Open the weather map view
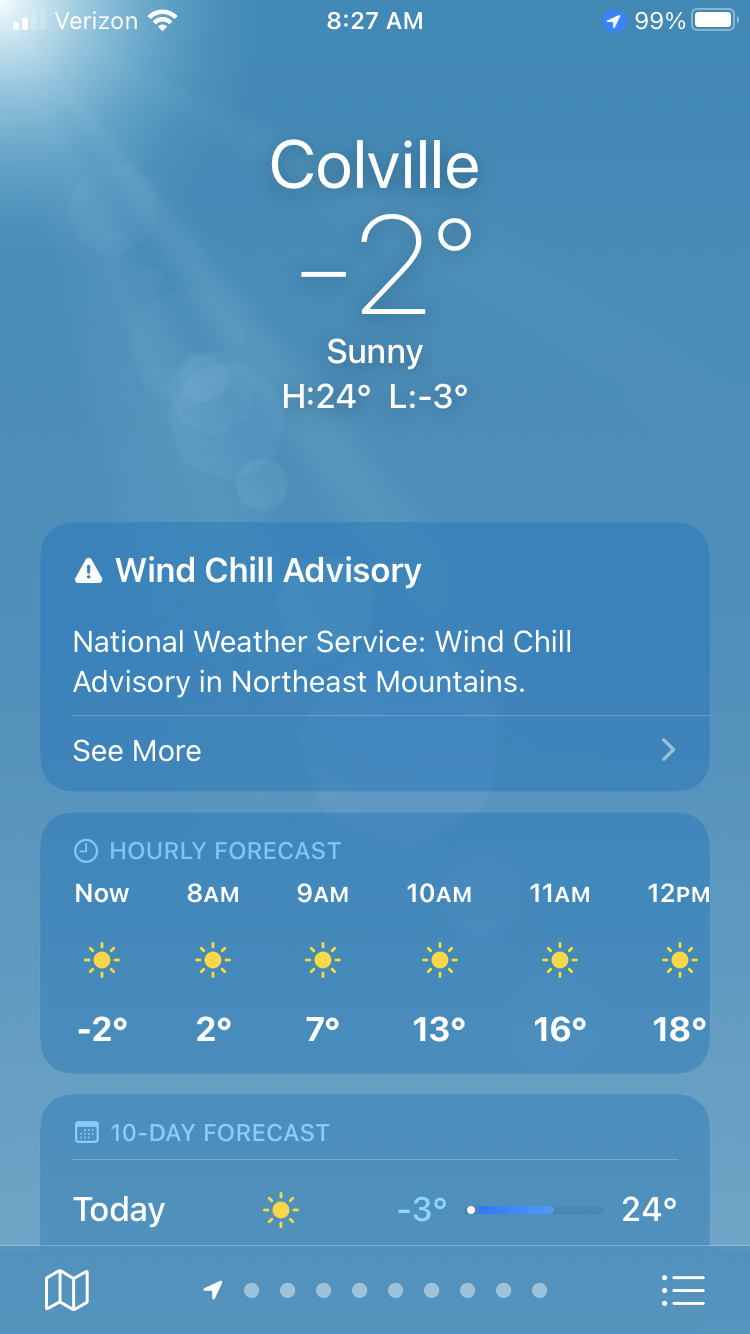This screenshot has width=750, height=1334. click(67, 1290)
